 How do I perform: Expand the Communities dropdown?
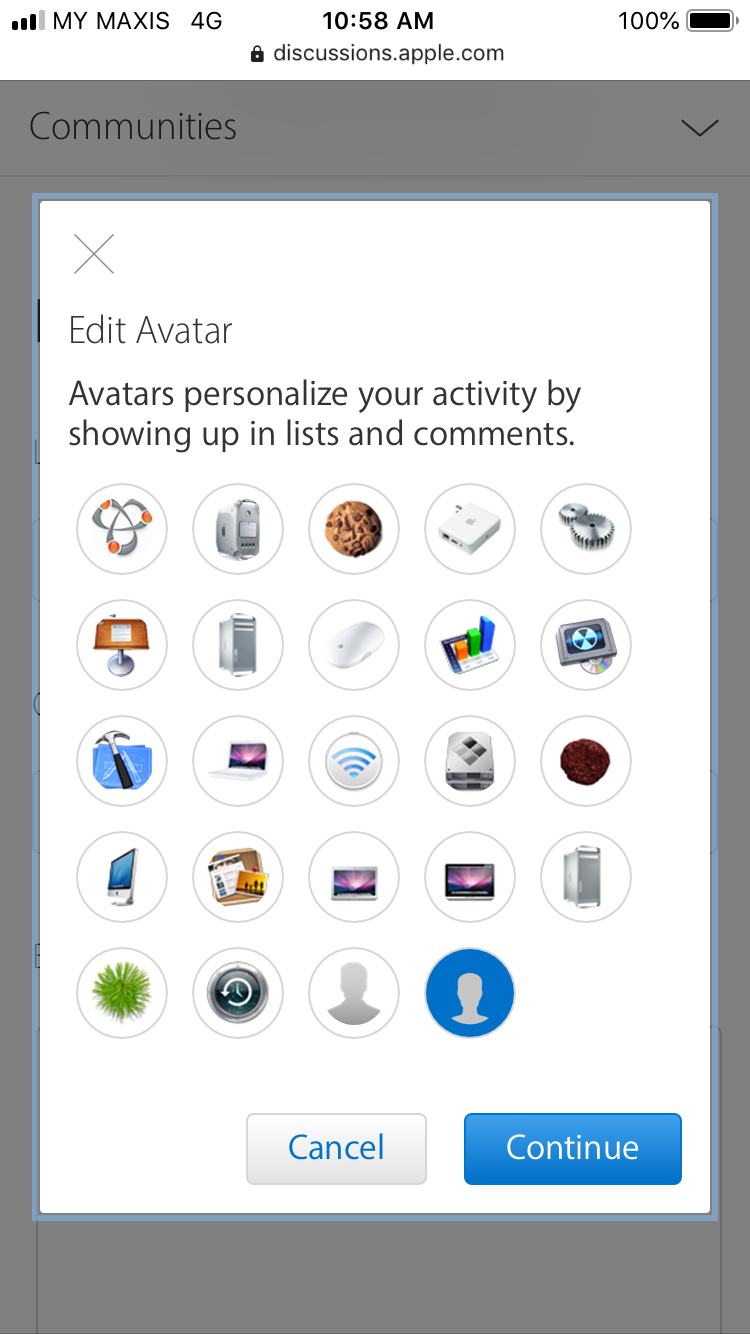699,127
